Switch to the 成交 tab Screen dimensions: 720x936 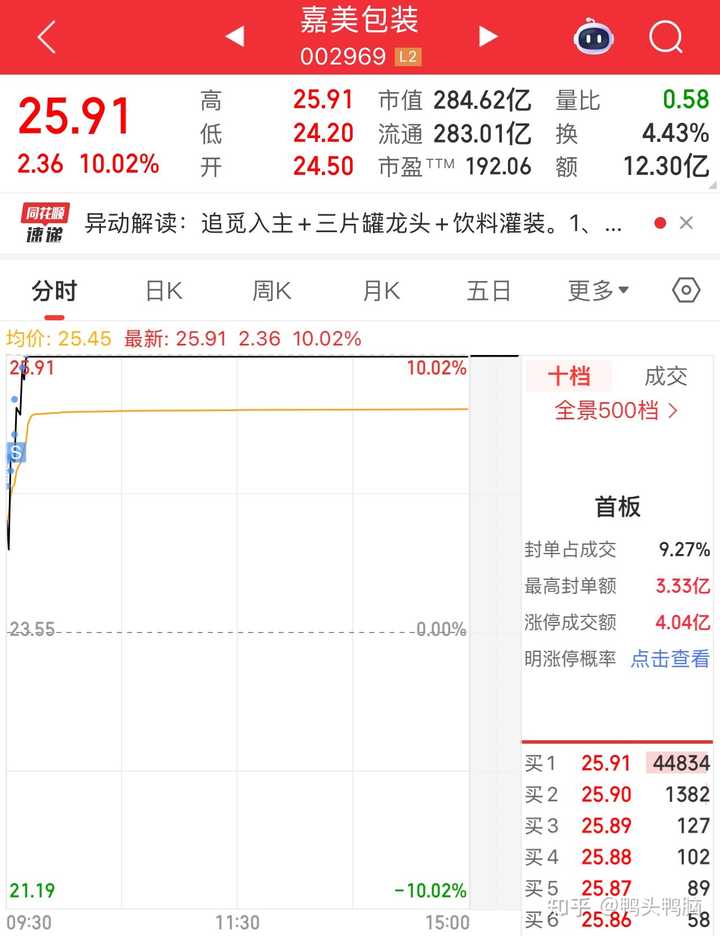click(x=666, y=376)
